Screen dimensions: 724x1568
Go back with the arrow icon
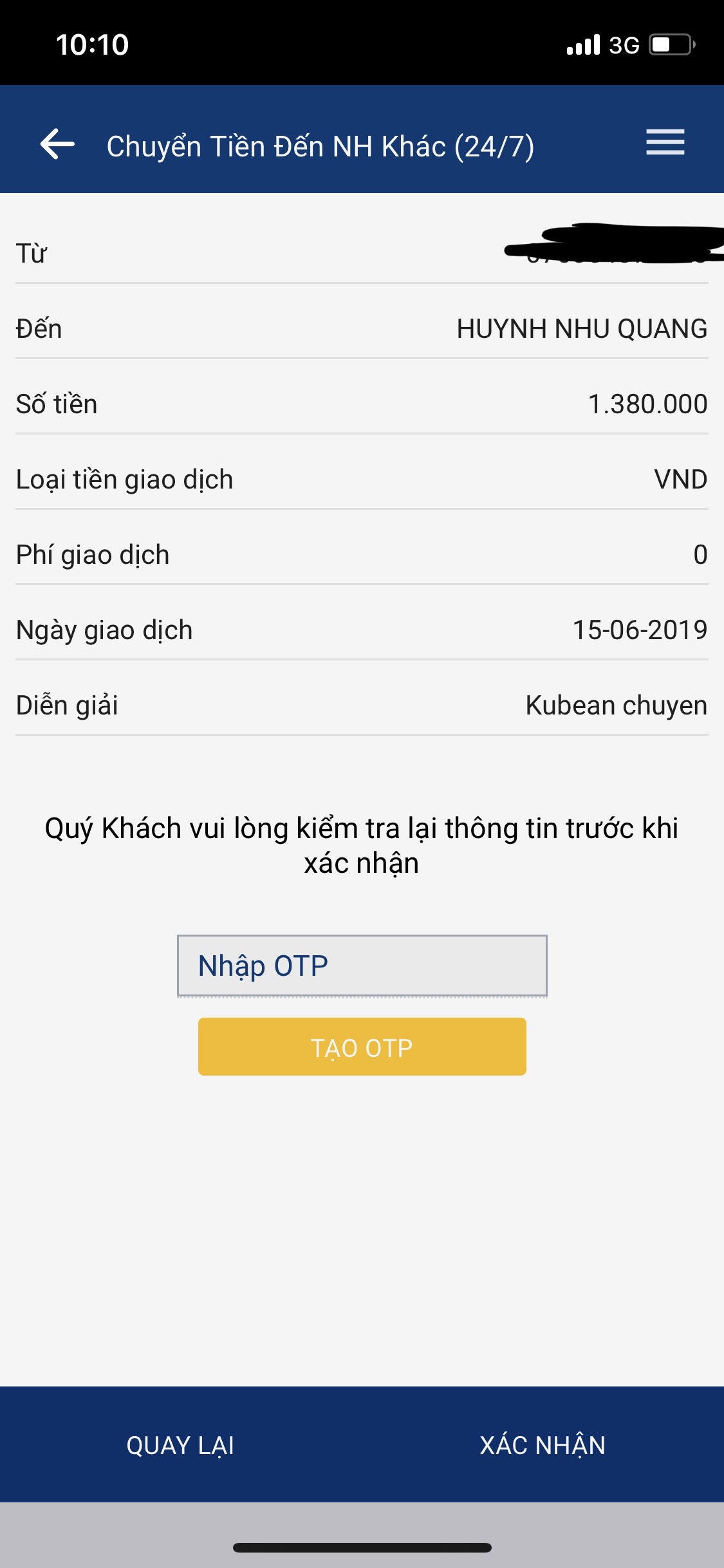click(57, 144)
